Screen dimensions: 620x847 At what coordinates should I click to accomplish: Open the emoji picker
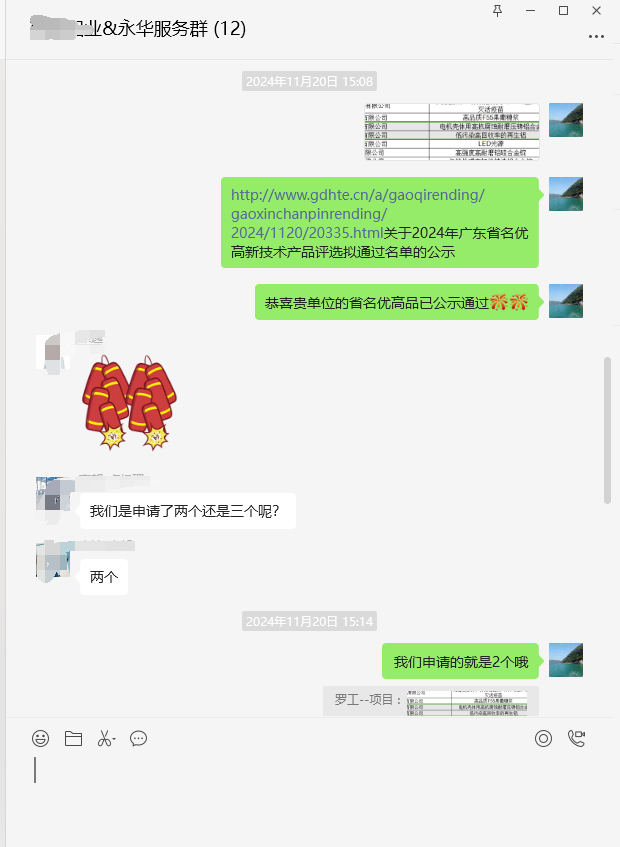pos(40,739)
